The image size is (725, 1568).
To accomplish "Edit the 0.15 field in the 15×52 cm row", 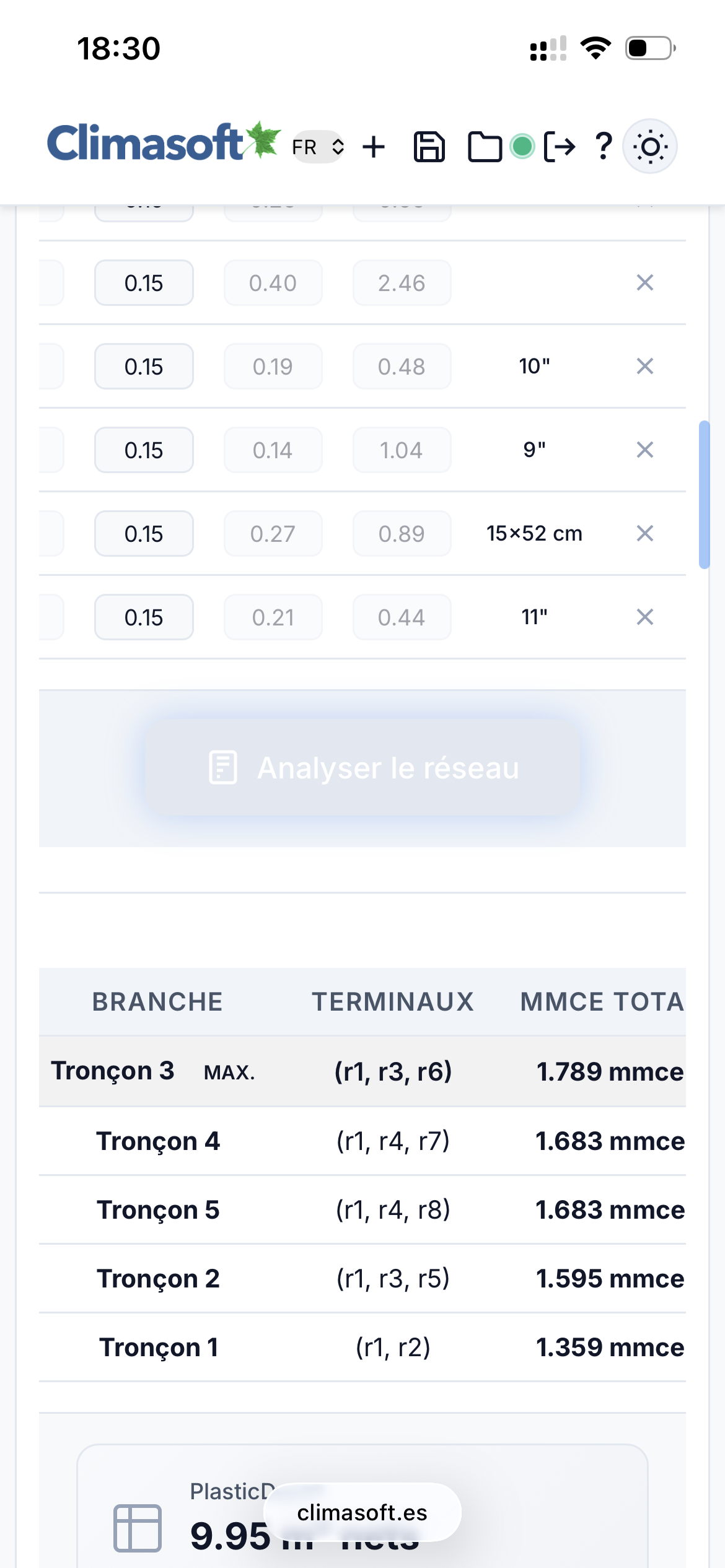I will [x=144, y=534].
